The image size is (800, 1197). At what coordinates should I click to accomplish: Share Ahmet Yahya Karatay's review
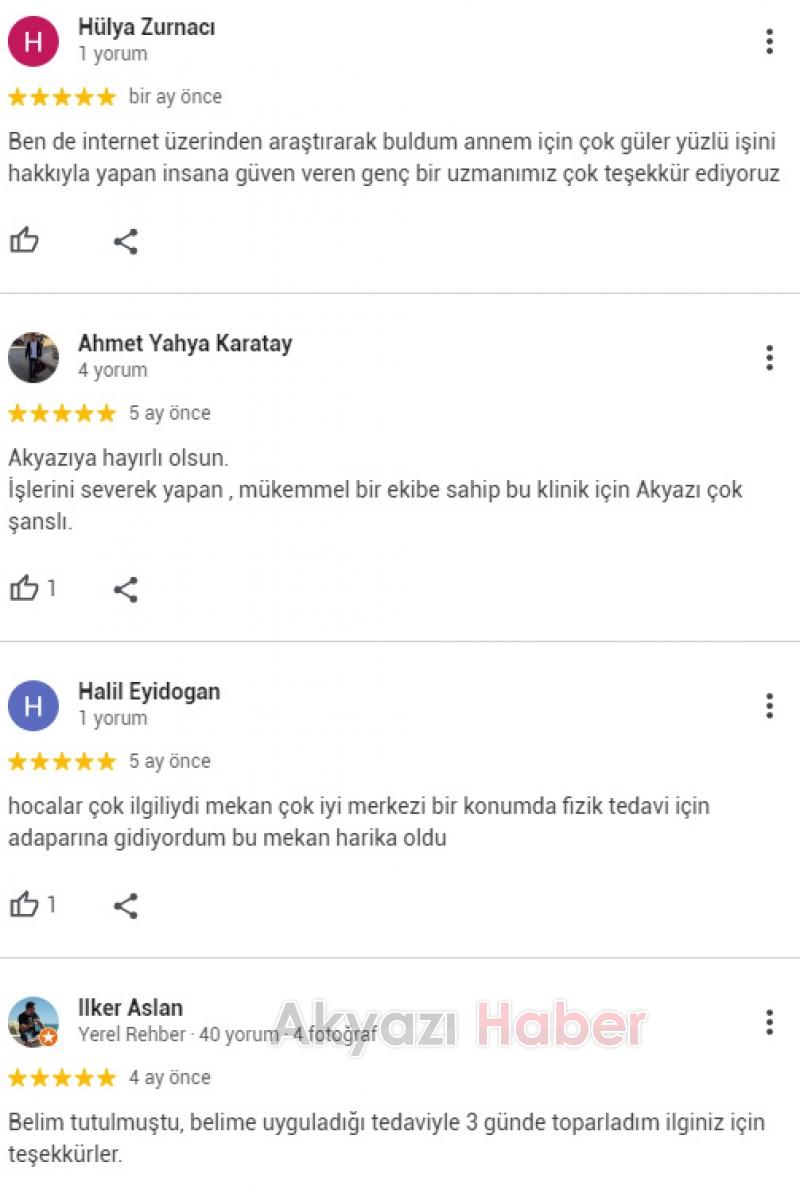click(x=127, y=590)
